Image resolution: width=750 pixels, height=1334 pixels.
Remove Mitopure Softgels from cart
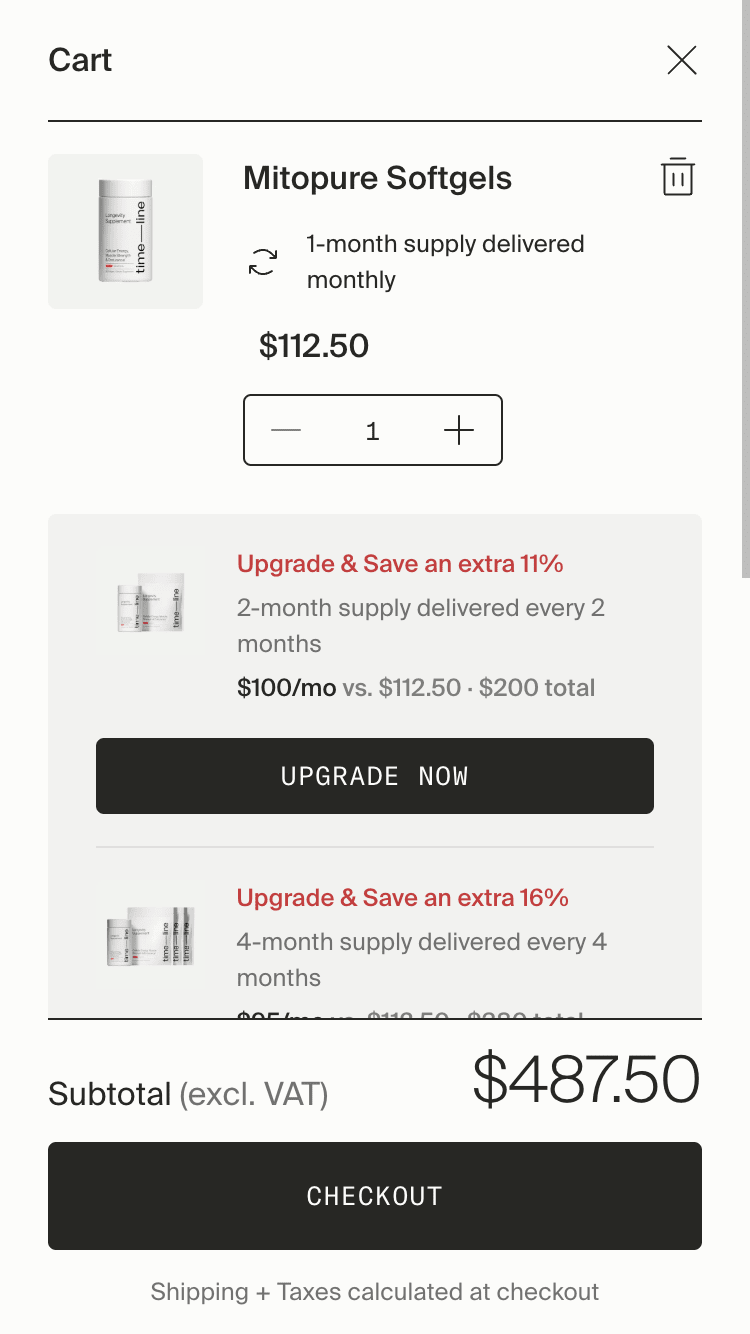tap(677, 177)
